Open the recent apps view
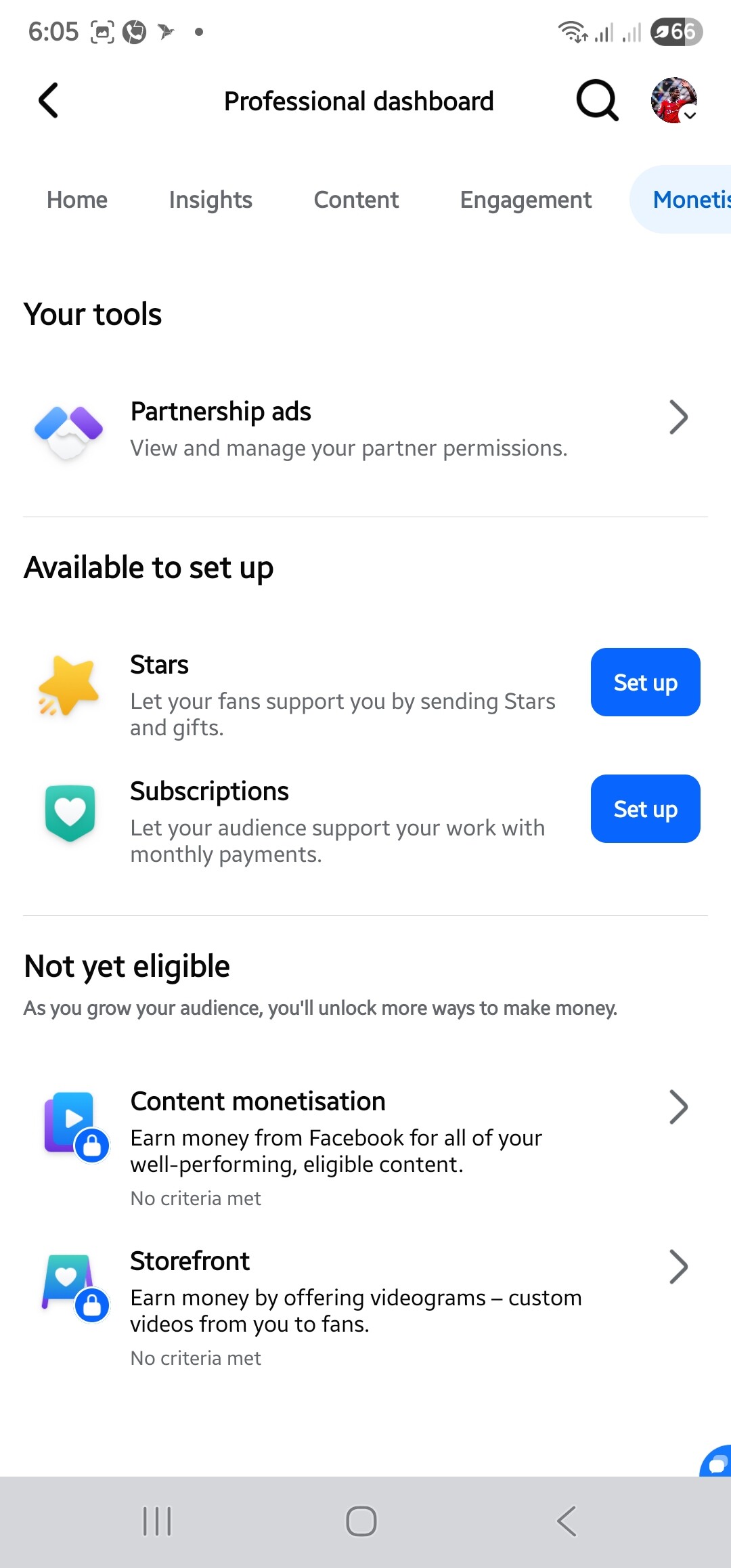Viewport: 731px width, 1568px height. (157, 1521)
